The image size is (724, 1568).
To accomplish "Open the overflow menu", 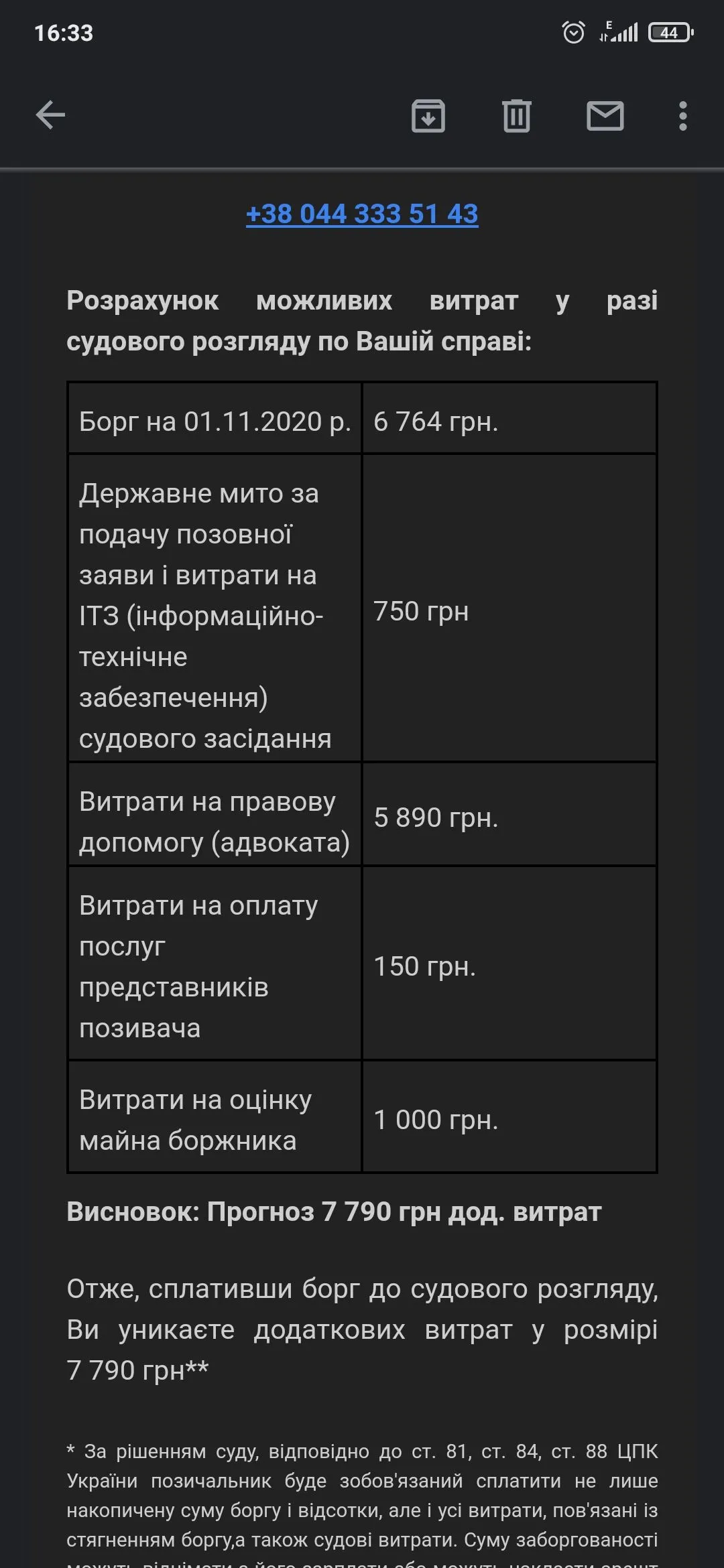I will 682,116.
